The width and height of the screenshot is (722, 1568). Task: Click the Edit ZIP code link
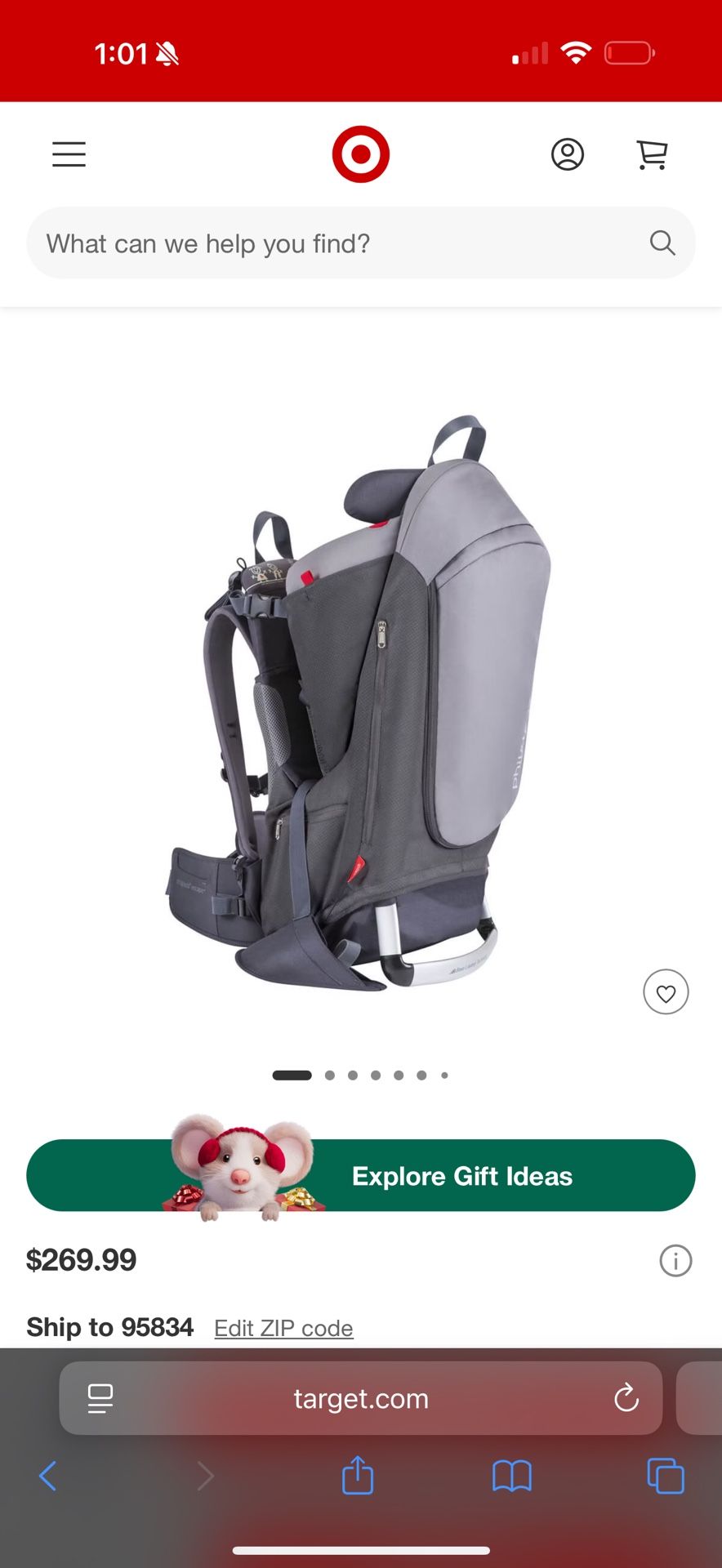tap(283, 1327)
